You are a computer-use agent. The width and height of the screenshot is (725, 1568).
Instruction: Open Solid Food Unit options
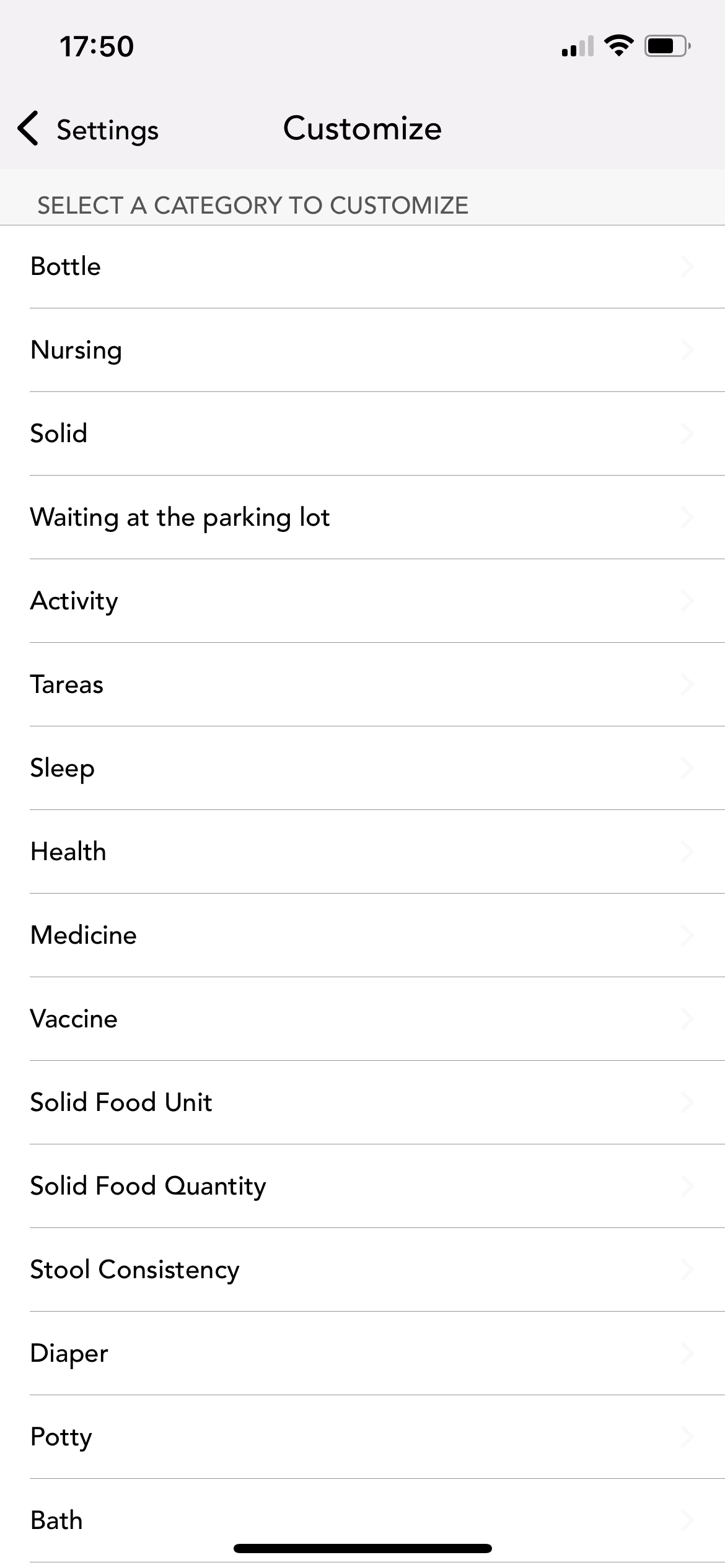pyautogui.click(x=362, y=1102)
